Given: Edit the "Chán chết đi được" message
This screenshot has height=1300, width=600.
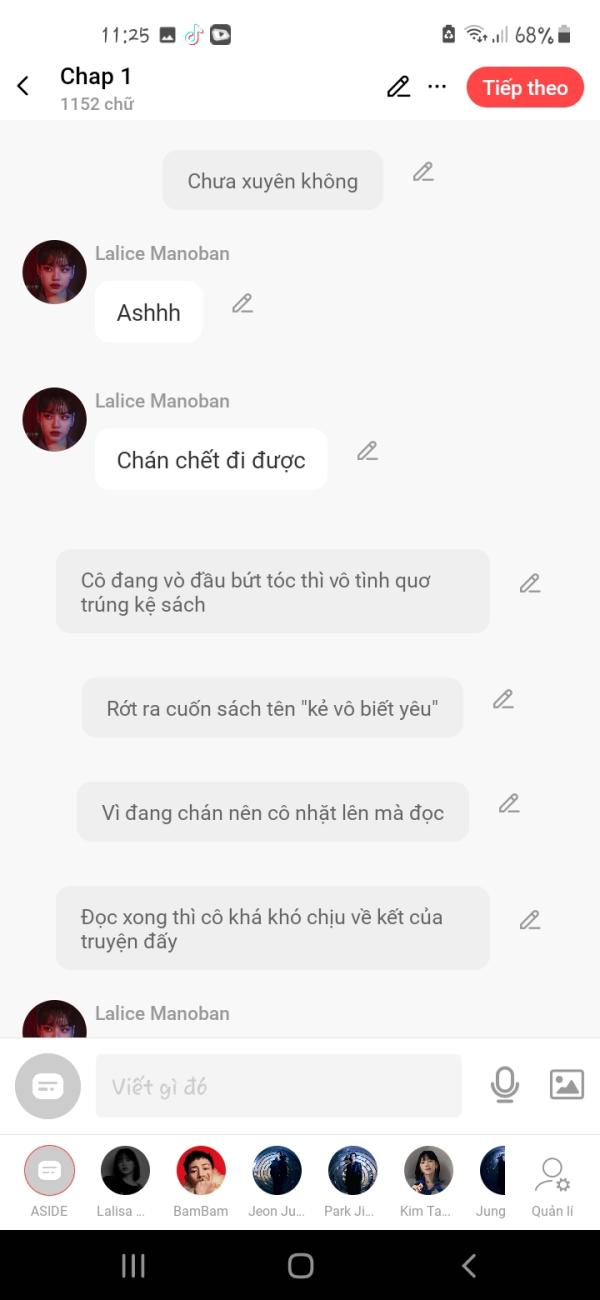Looking at the screenshot, I should click(x=367, y=451).
